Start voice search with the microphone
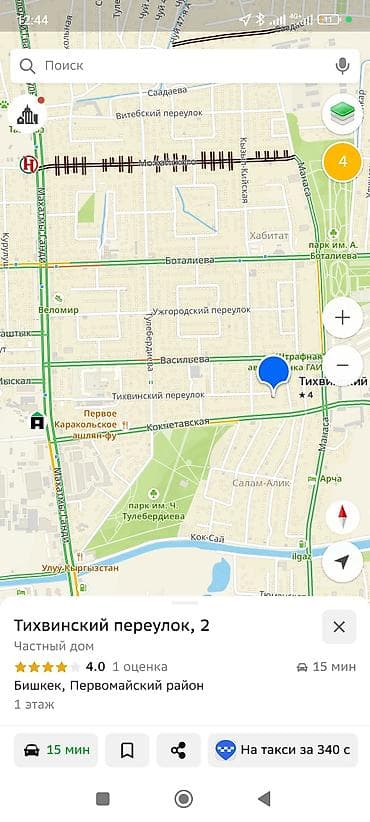This screenshot has height=822, width=370. point(342,66)
